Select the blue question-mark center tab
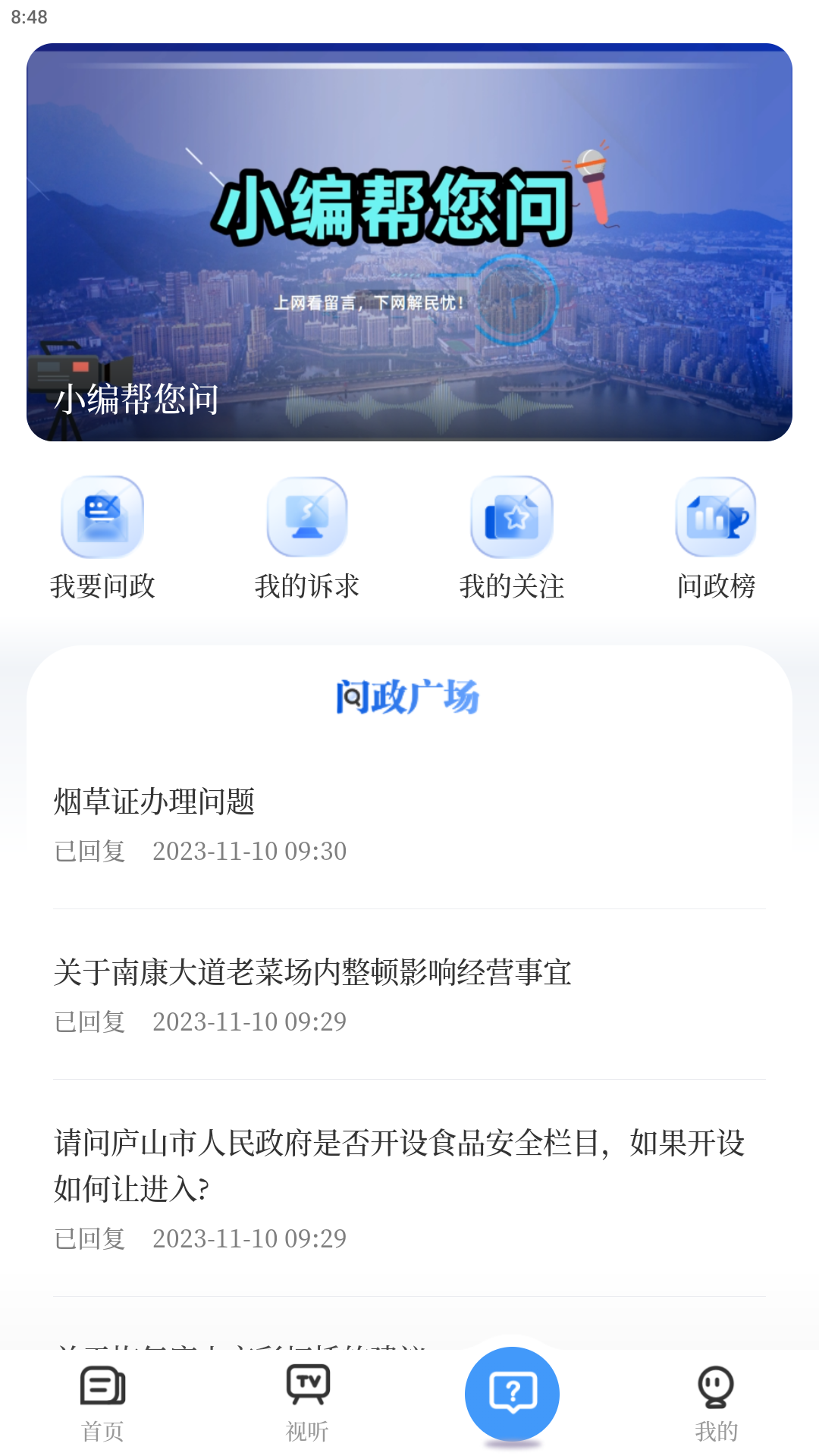This screenshot has width=819, height=1456. pos(512,1394)
